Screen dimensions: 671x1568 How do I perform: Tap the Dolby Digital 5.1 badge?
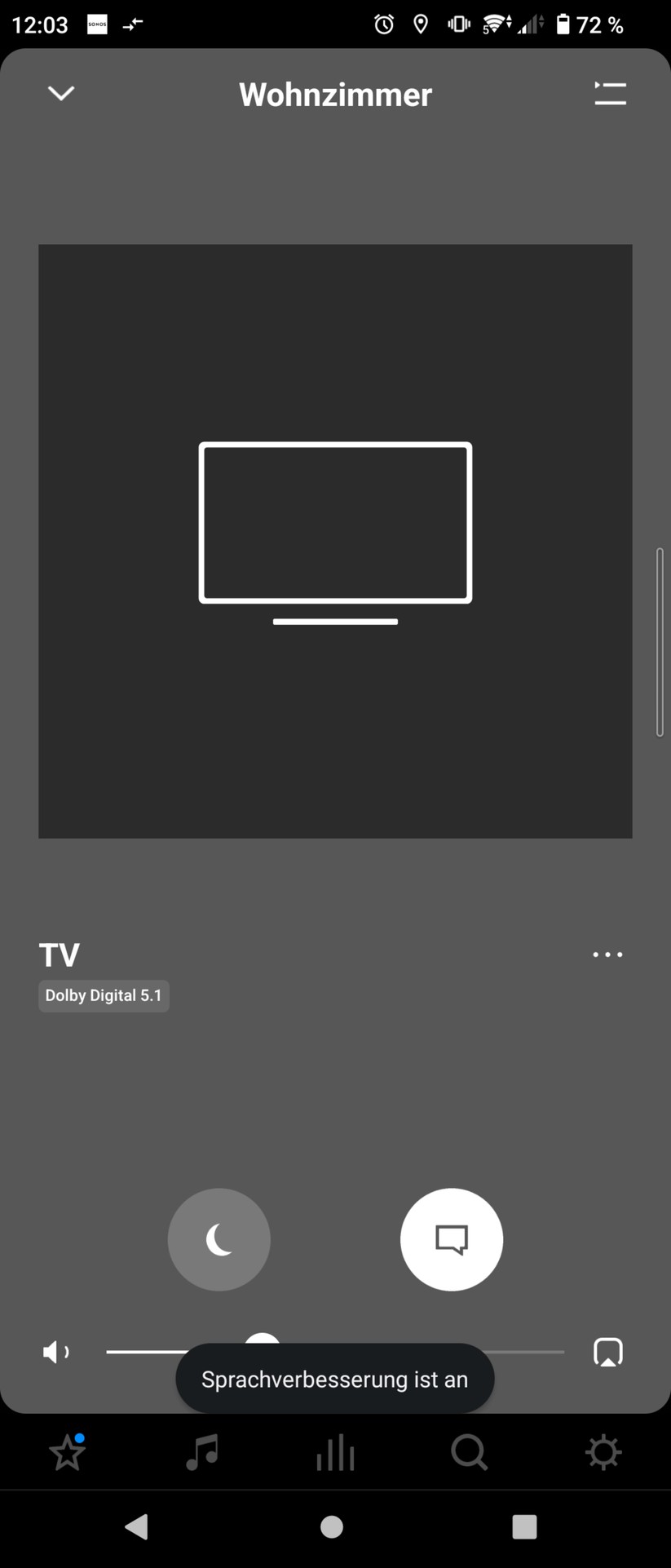tap(103, 995)
